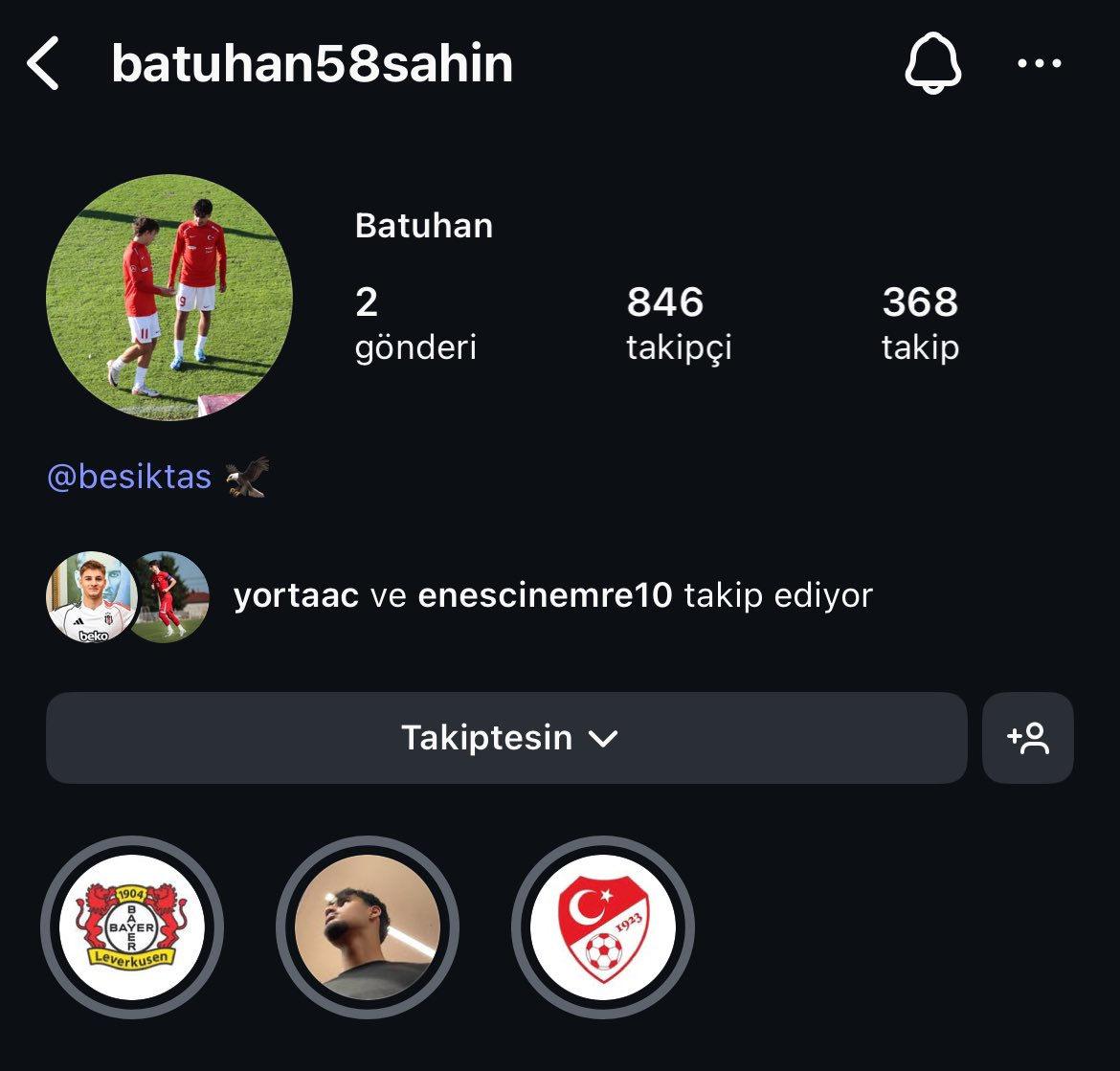This screenshot has height=1071, width=1120.
Task: View the profile picture of batuhan58sahin
Action: pos(169,297)
